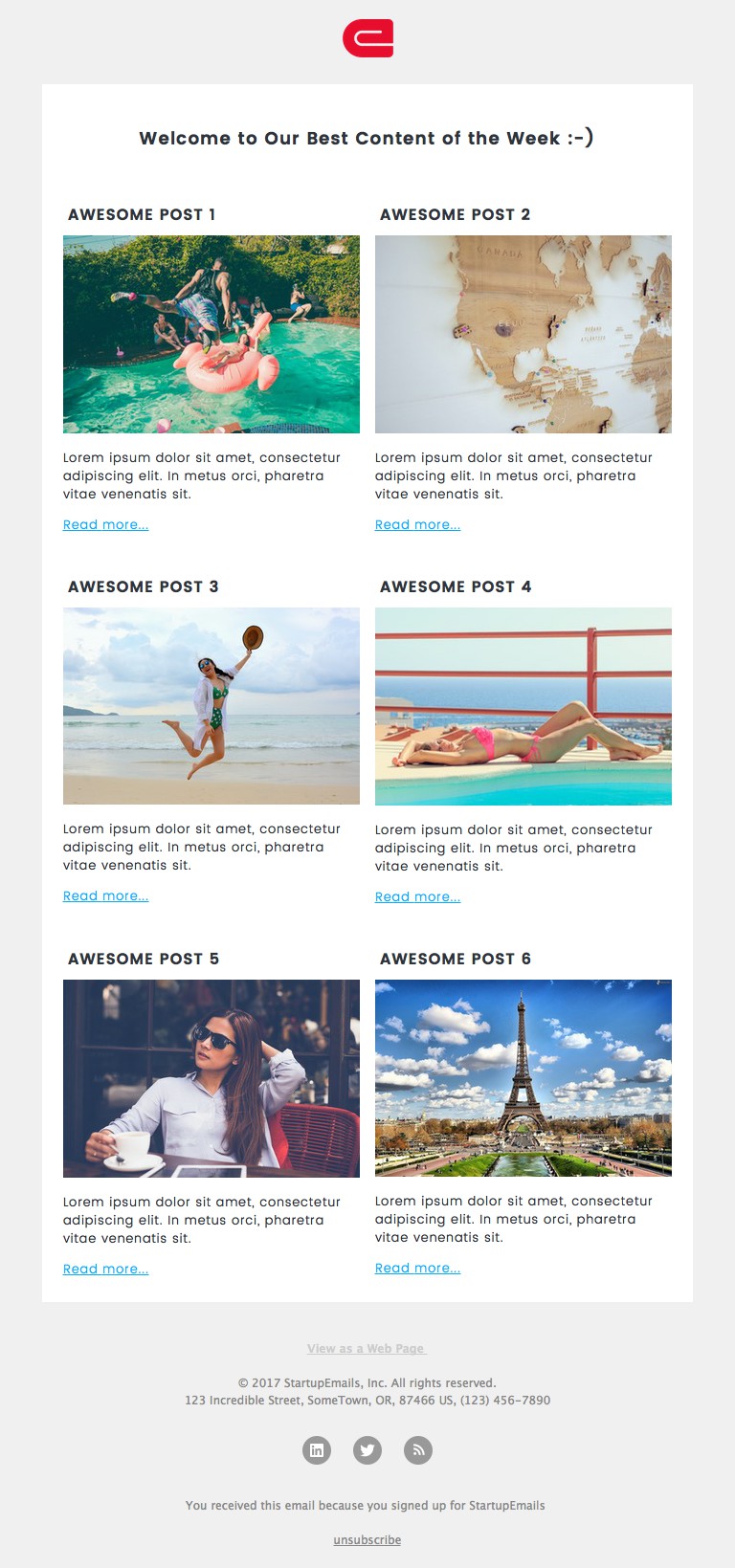
Task: Tap Read more below Awesome Post 4
Action: [417, 896]
